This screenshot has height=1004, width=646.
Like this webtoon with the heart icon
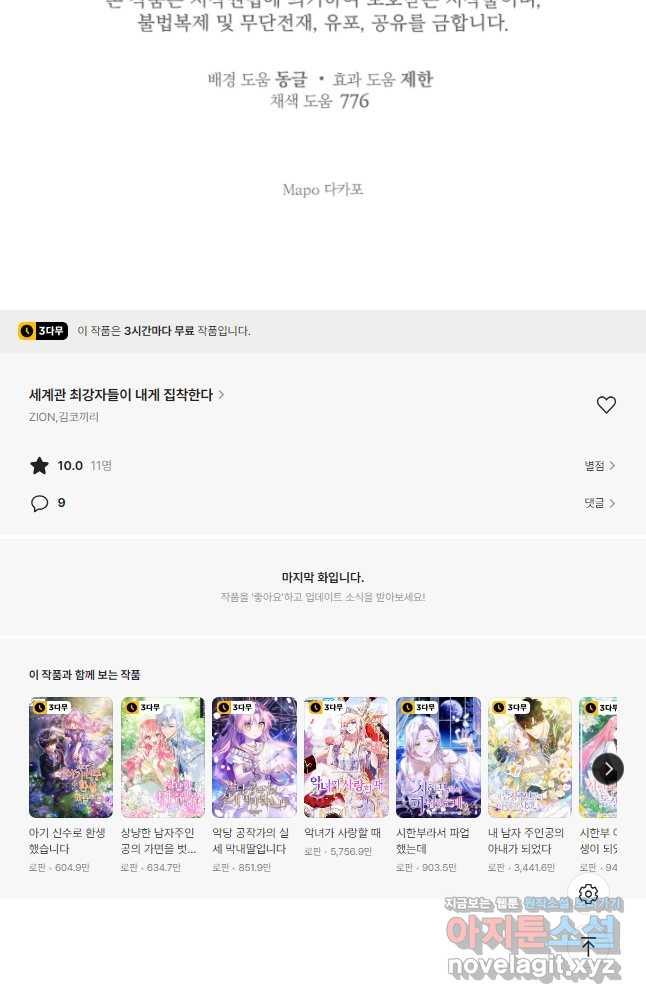tap(606, 405)
